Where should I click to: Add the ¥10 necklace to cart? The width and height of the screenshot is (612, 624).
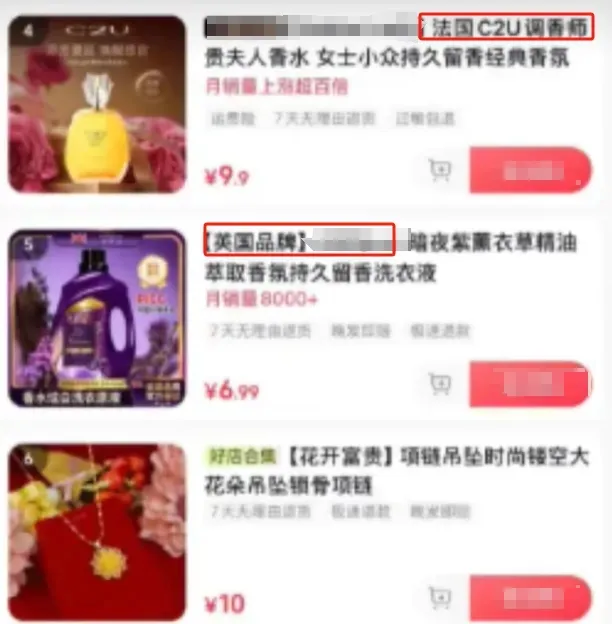coord(439,597)
